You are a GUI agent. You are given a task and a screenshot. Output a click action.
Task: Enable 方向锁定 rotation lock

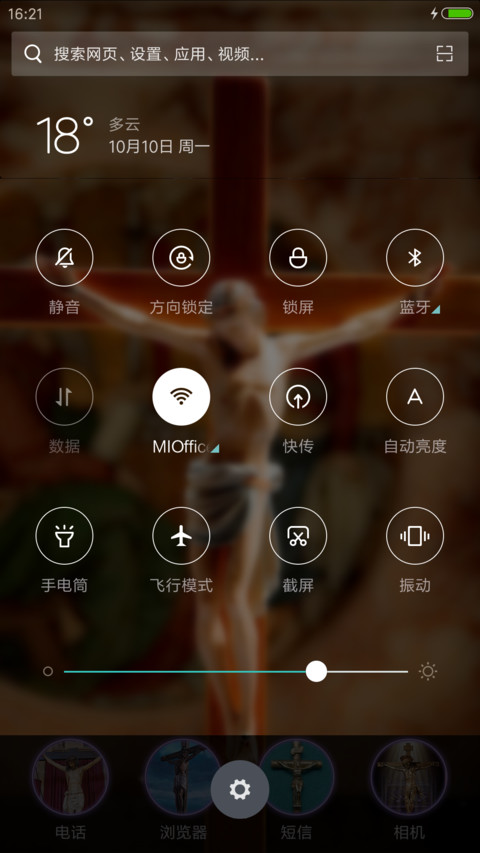click(181, 258)
